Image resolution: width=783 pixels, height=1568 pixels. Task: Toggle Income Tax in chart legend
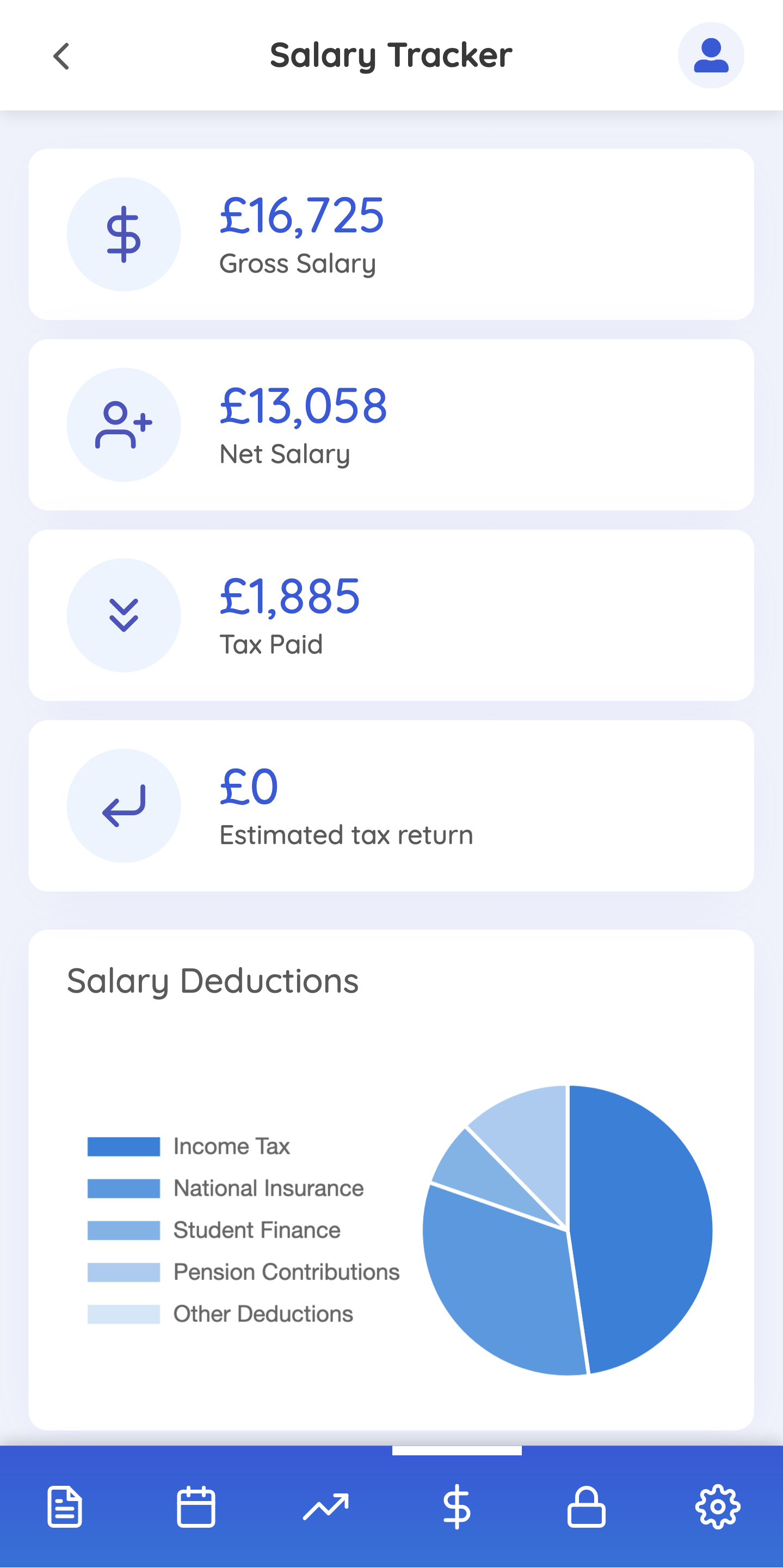[x=189, y=1147]
